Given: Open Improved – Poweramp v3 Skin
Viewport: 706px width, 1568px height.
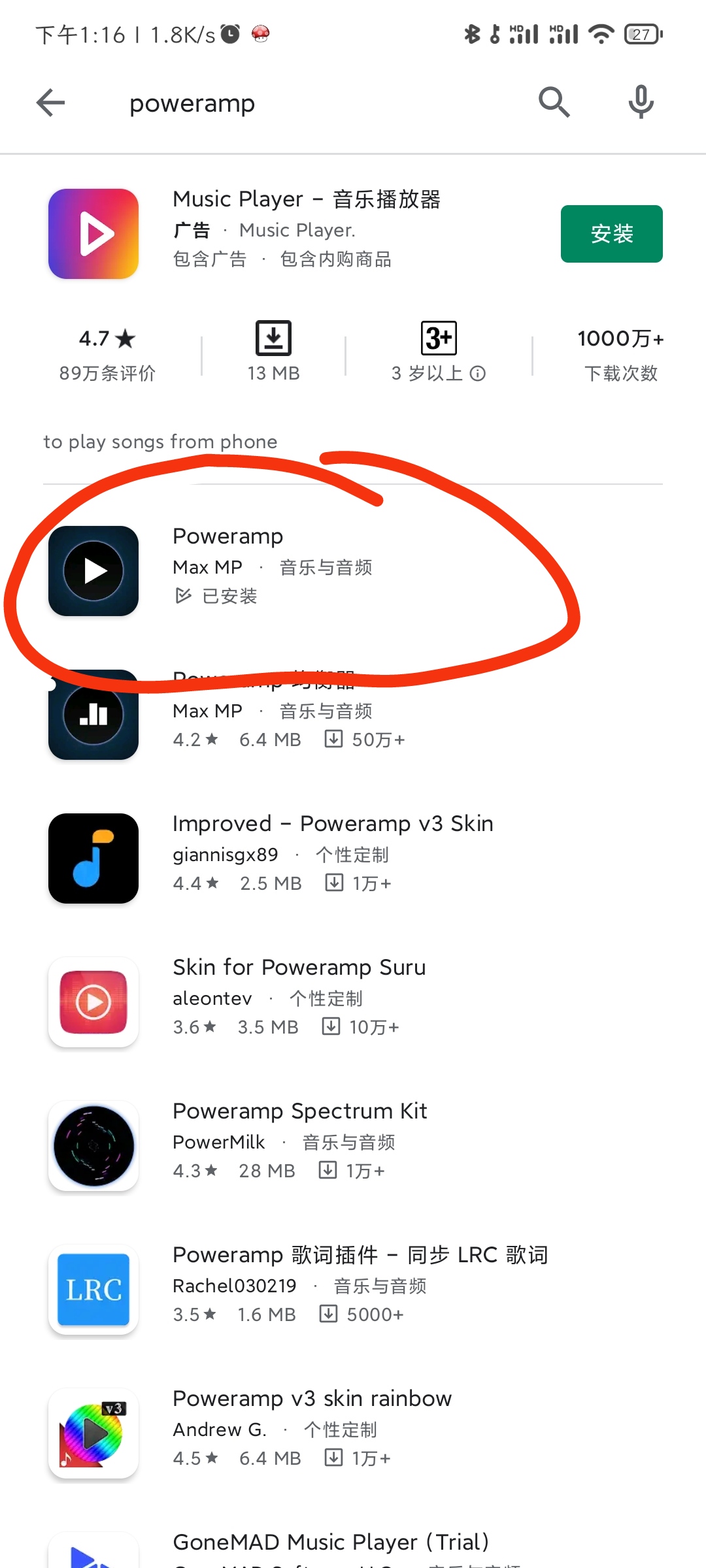Looking at the screenshot, I should pyautogui.click(x=353, y=858).
